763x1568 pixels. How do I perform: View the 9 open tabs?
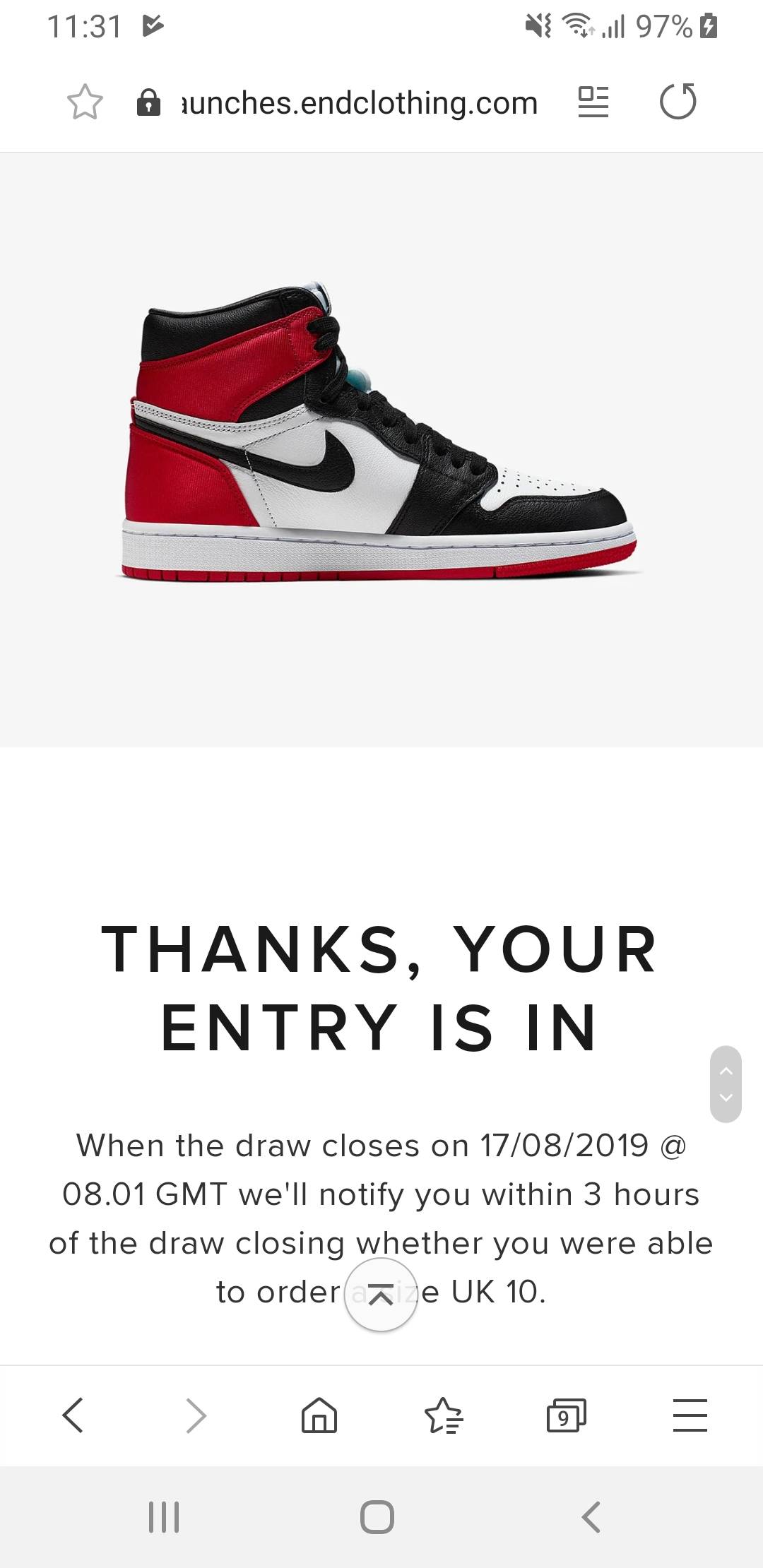(x=566, y=1415)
